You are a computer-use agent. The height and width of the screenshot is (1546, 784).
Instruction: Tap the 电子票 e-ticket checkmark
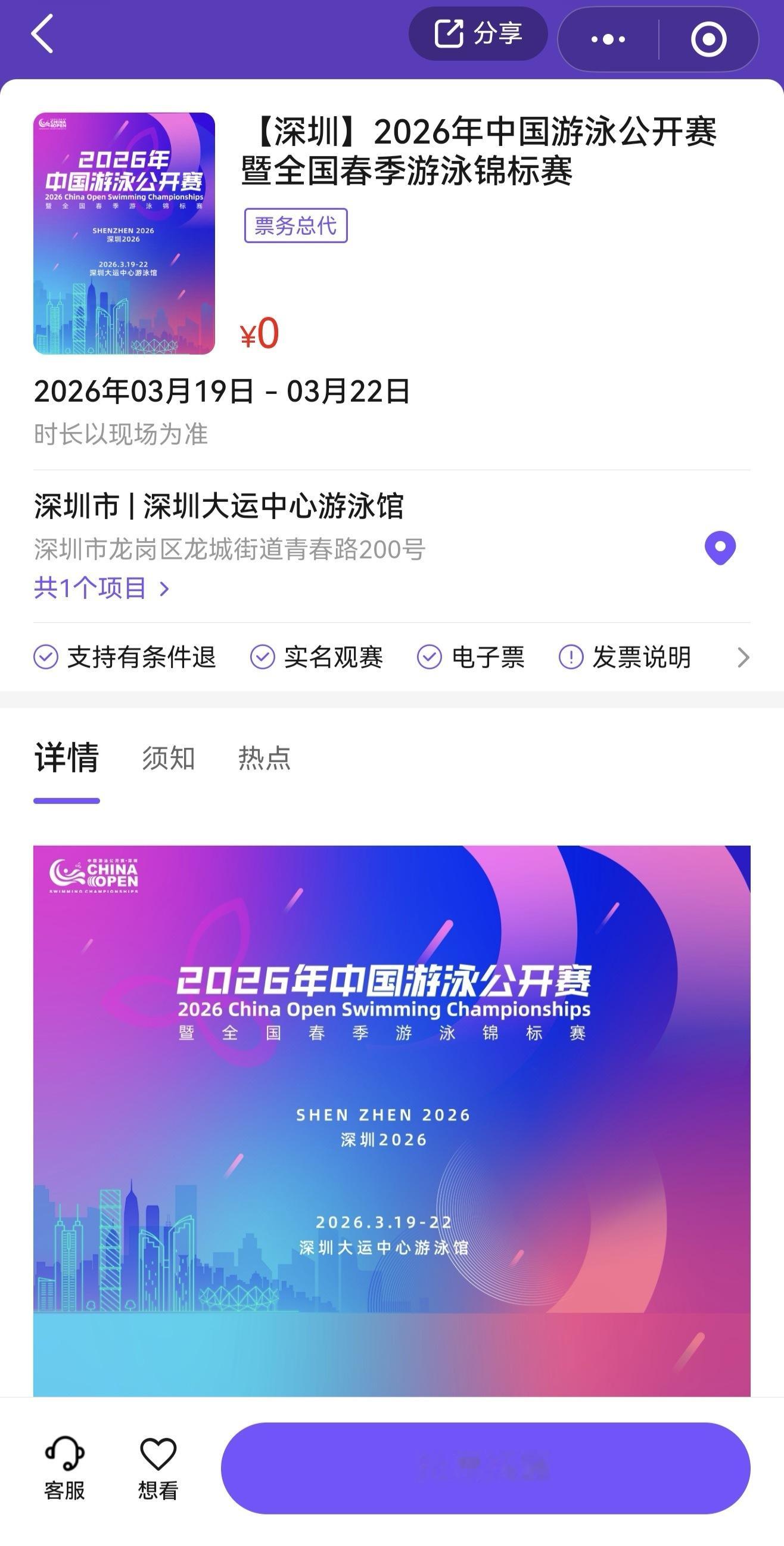click(428, 658)
